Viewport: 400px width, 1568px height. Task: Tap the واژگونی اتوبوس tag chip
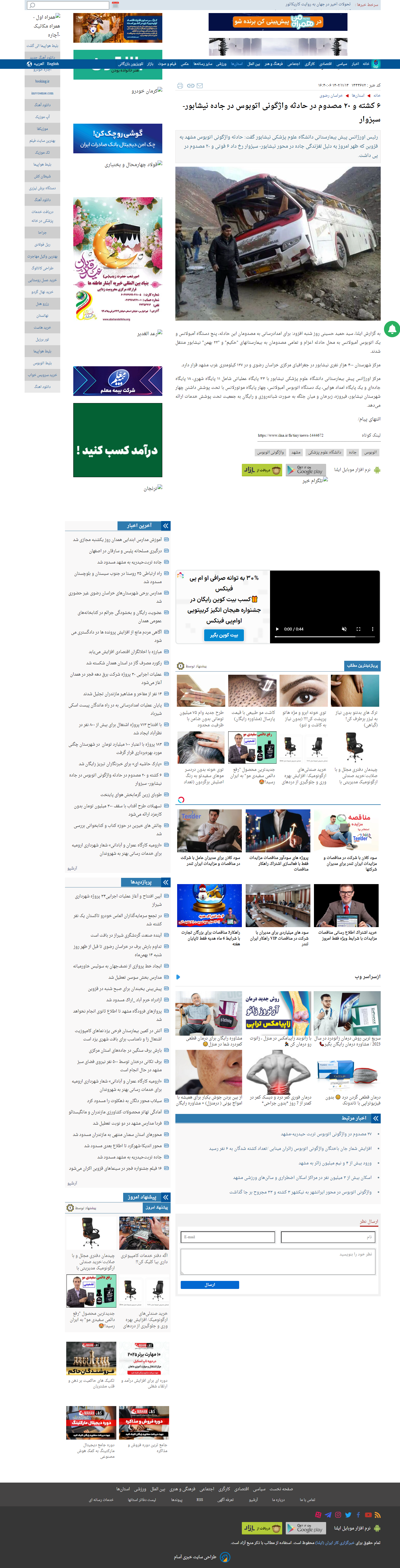point(270,452)
